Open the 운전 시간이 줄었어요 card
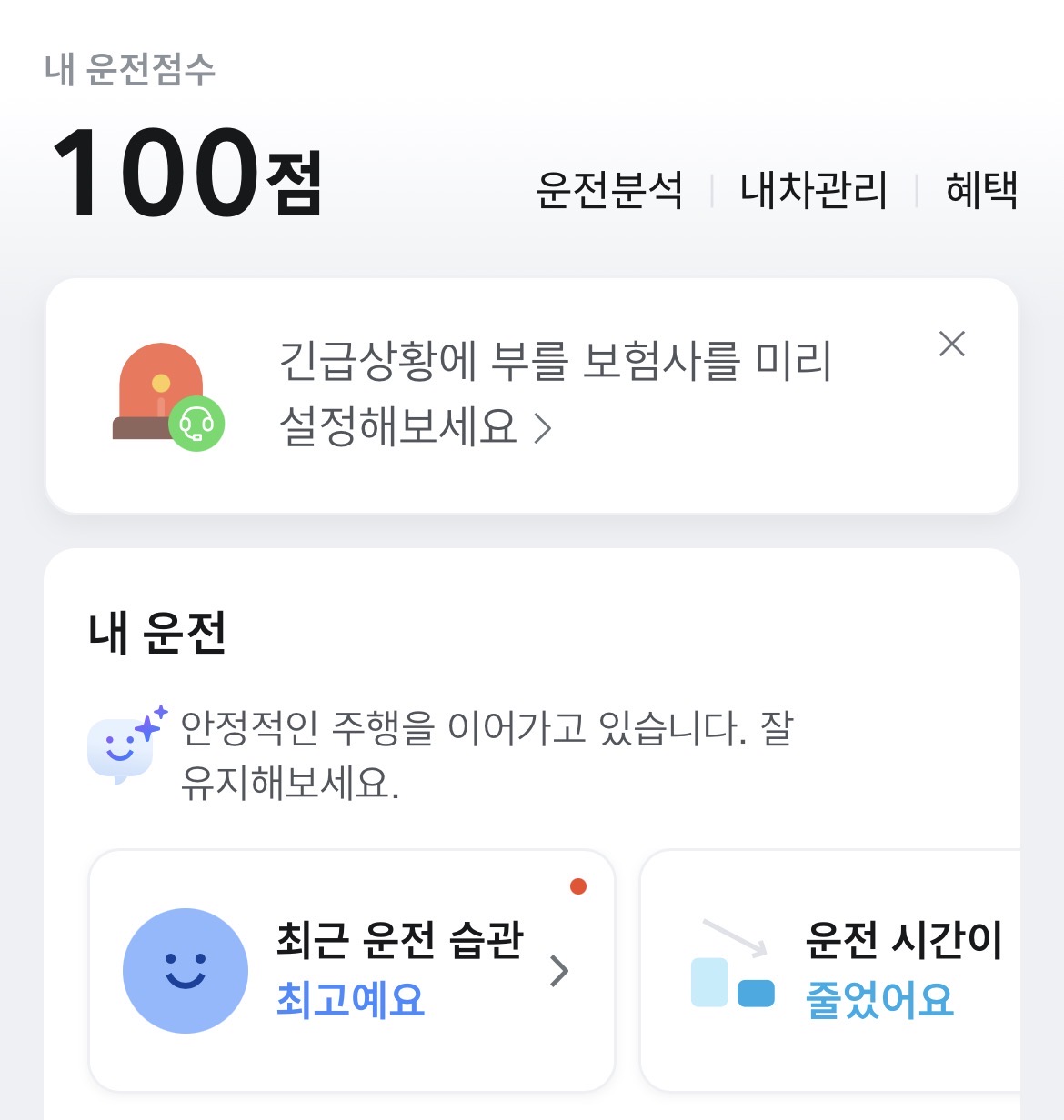Screen dimensions: 1064x1120 coord(846,970)
